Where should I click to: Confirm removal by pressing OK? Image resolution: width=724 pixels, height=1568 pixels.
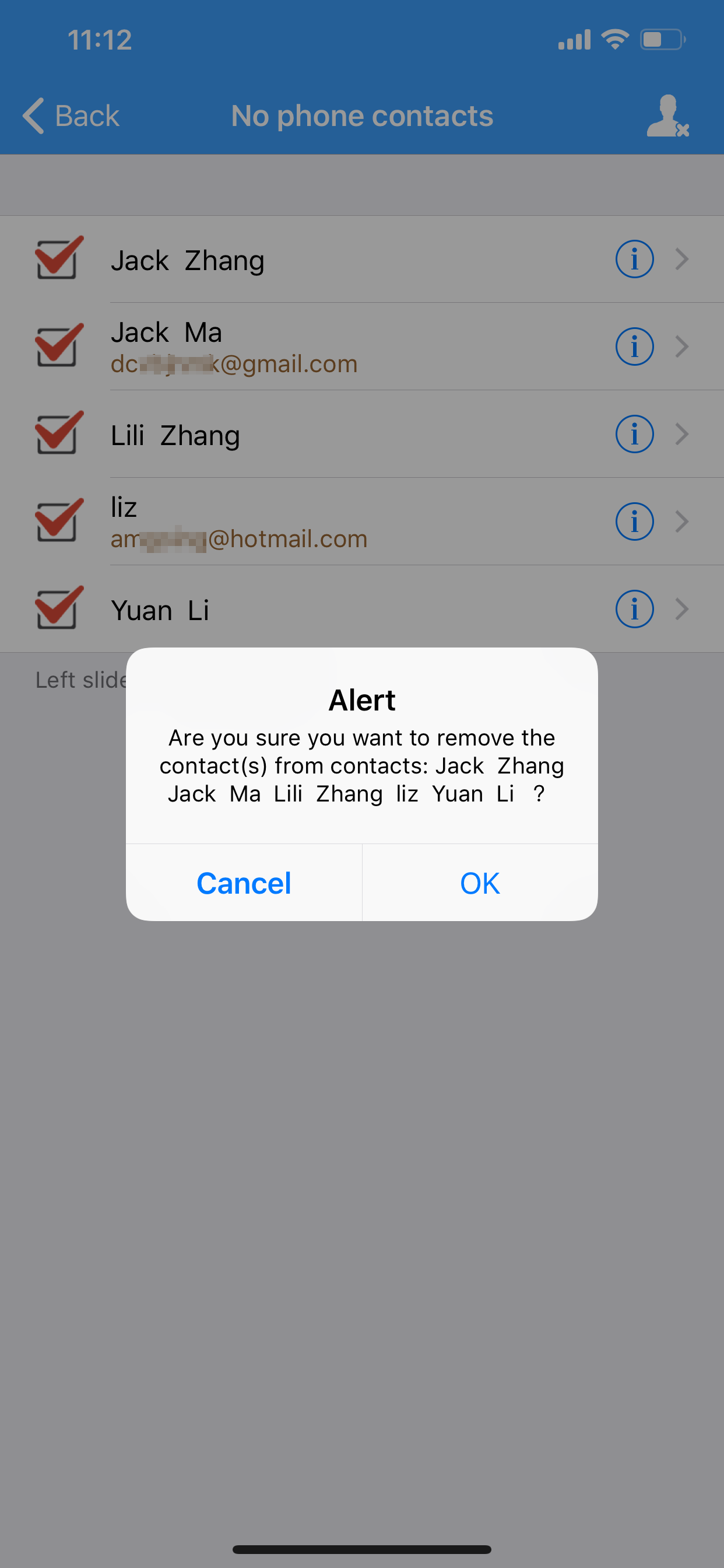[x=479, y=883]
